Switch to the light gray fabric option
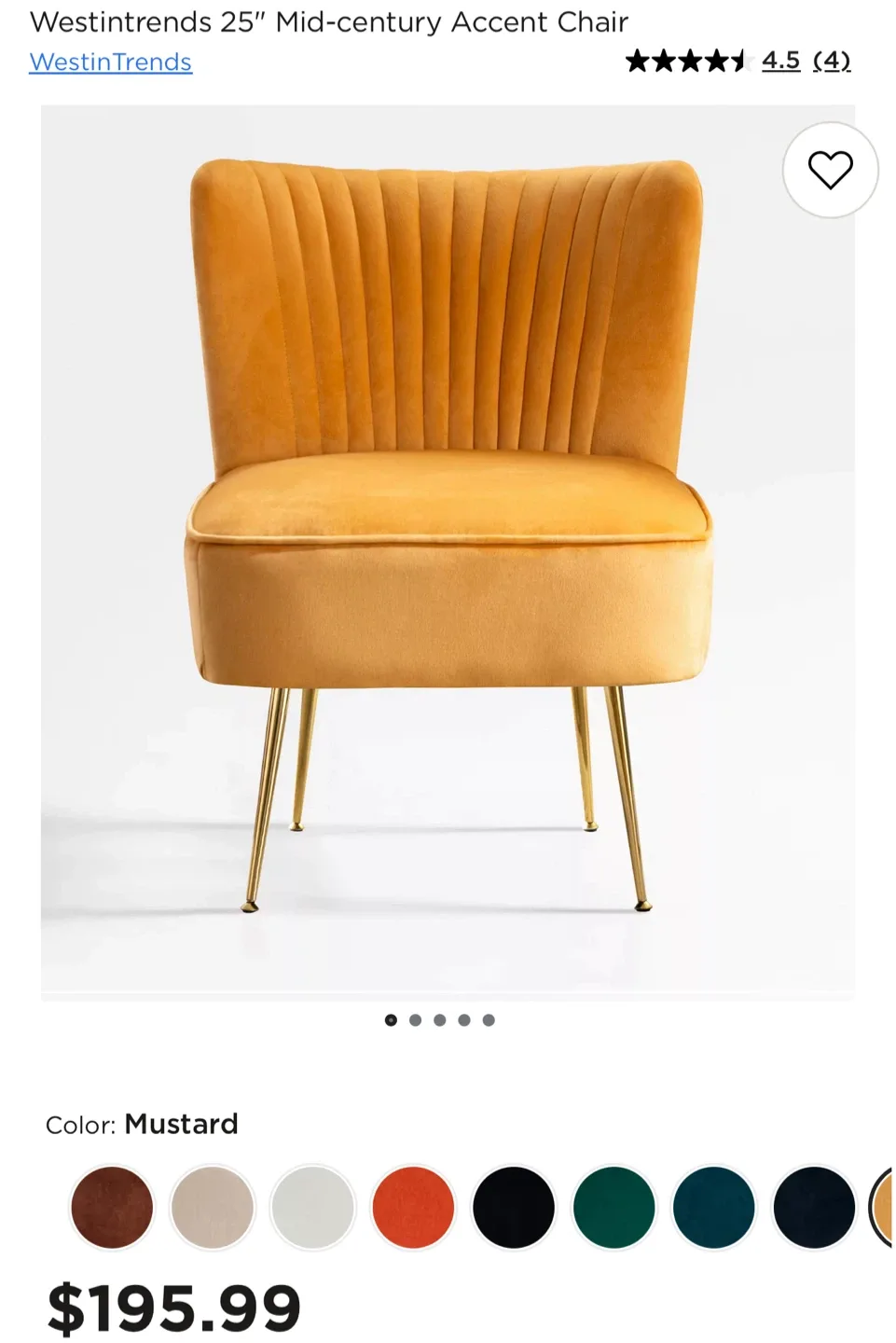This screenshot has height=1343, width=896. 312,1207
